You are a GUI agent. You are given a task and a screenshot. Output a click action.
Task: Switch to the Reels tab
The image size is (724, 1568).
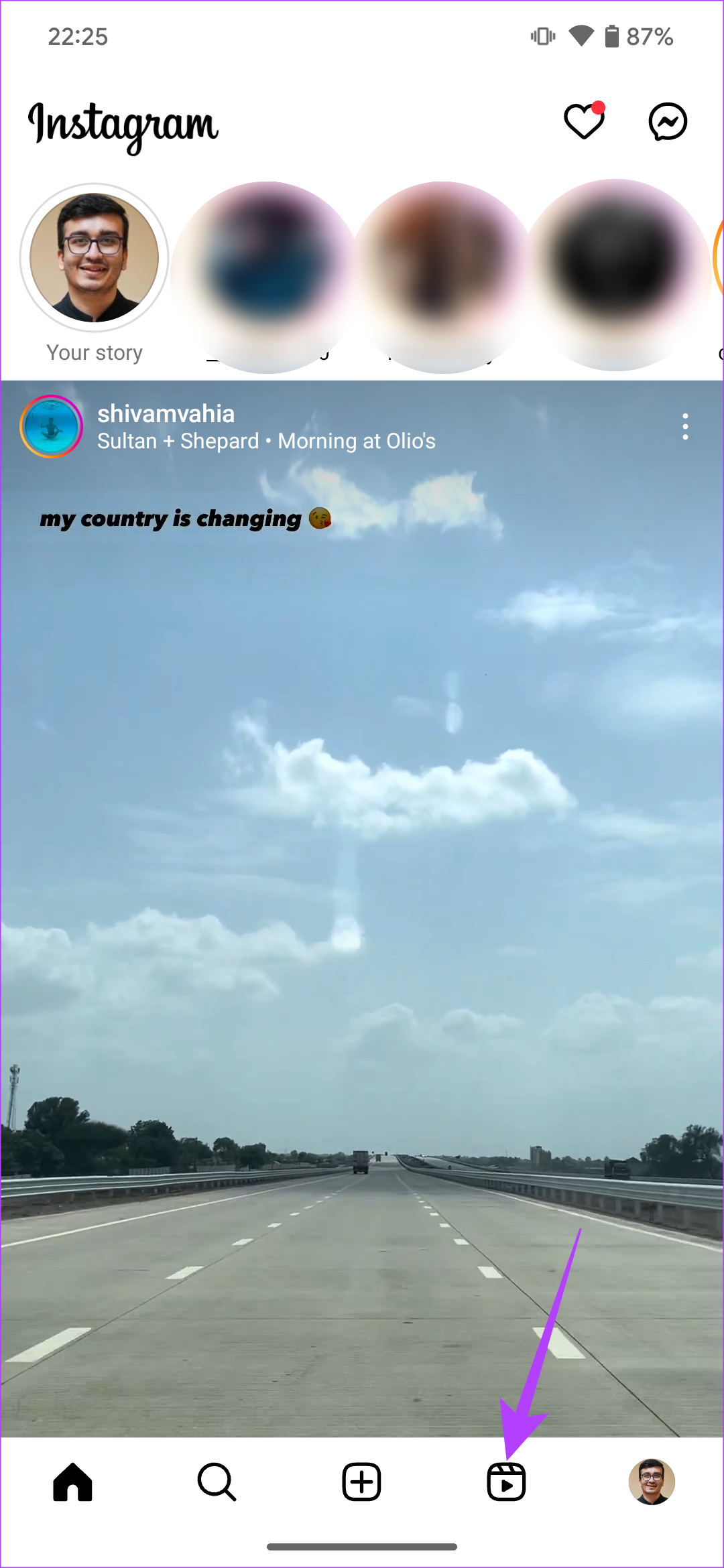pos(506,1482)
